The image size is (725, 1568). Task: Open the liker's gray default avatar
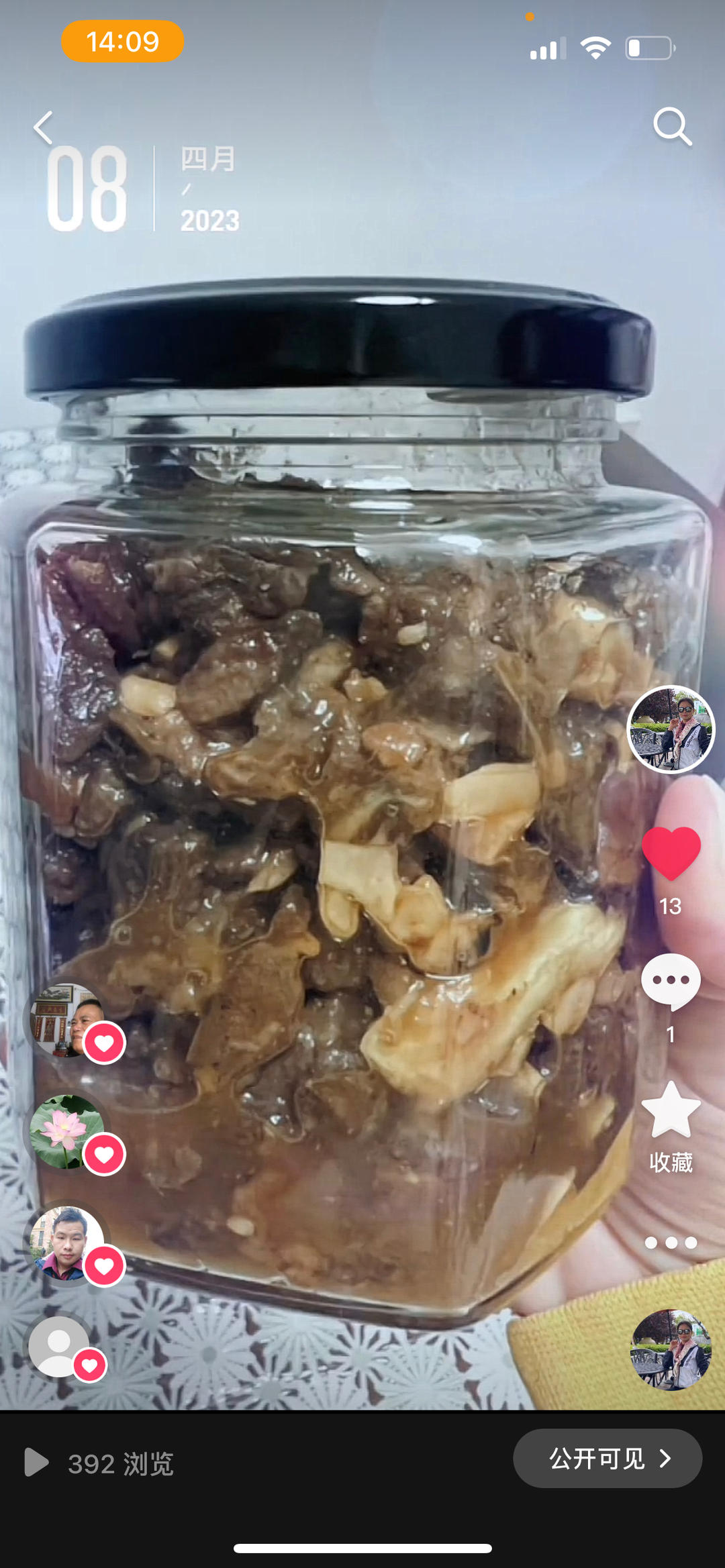click(59, 1346)
